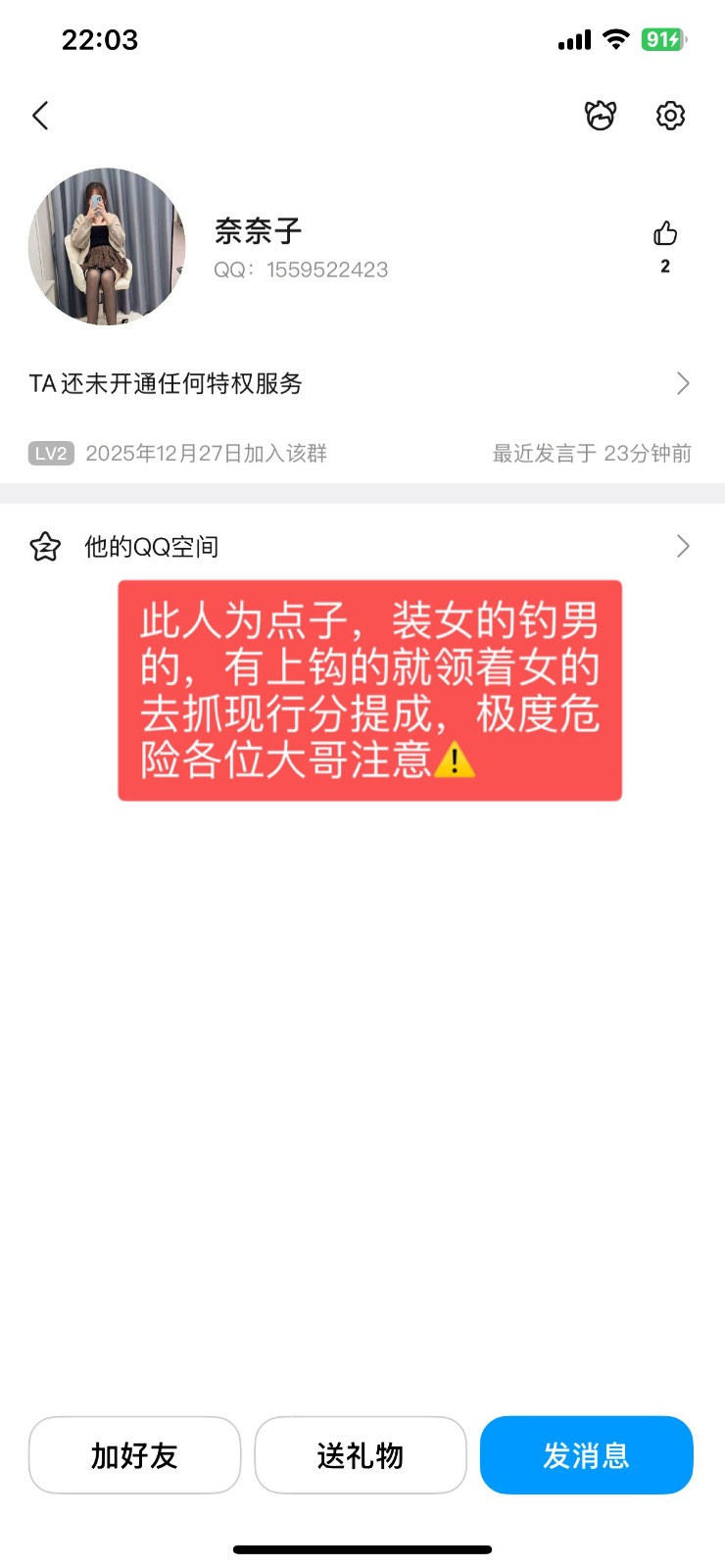The width and height of the screenshot is (725, 1568).
Task: Open settings gear icon
Action: coord(670,116)
